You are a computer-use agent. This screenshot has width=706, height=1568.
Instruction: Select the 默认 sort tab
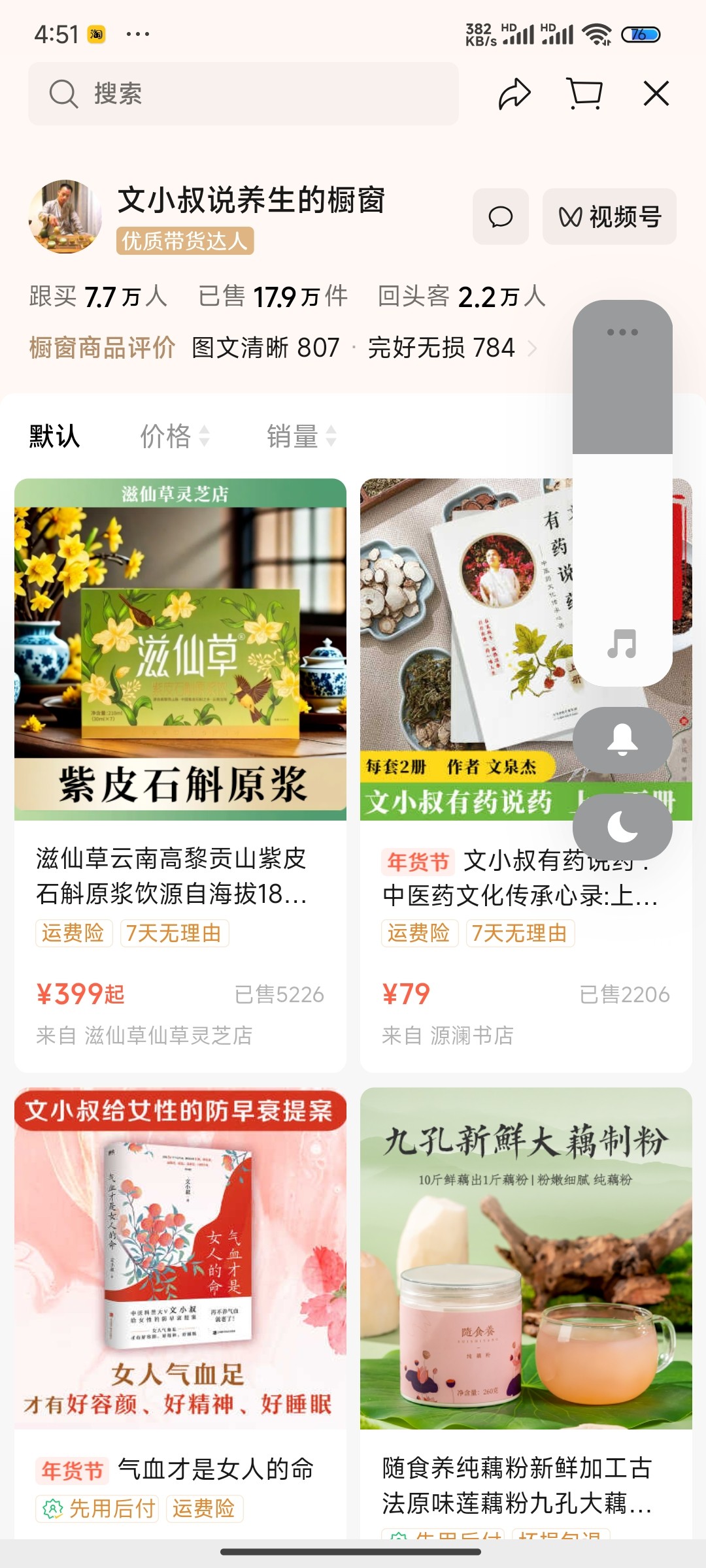(x=54, y=436)
